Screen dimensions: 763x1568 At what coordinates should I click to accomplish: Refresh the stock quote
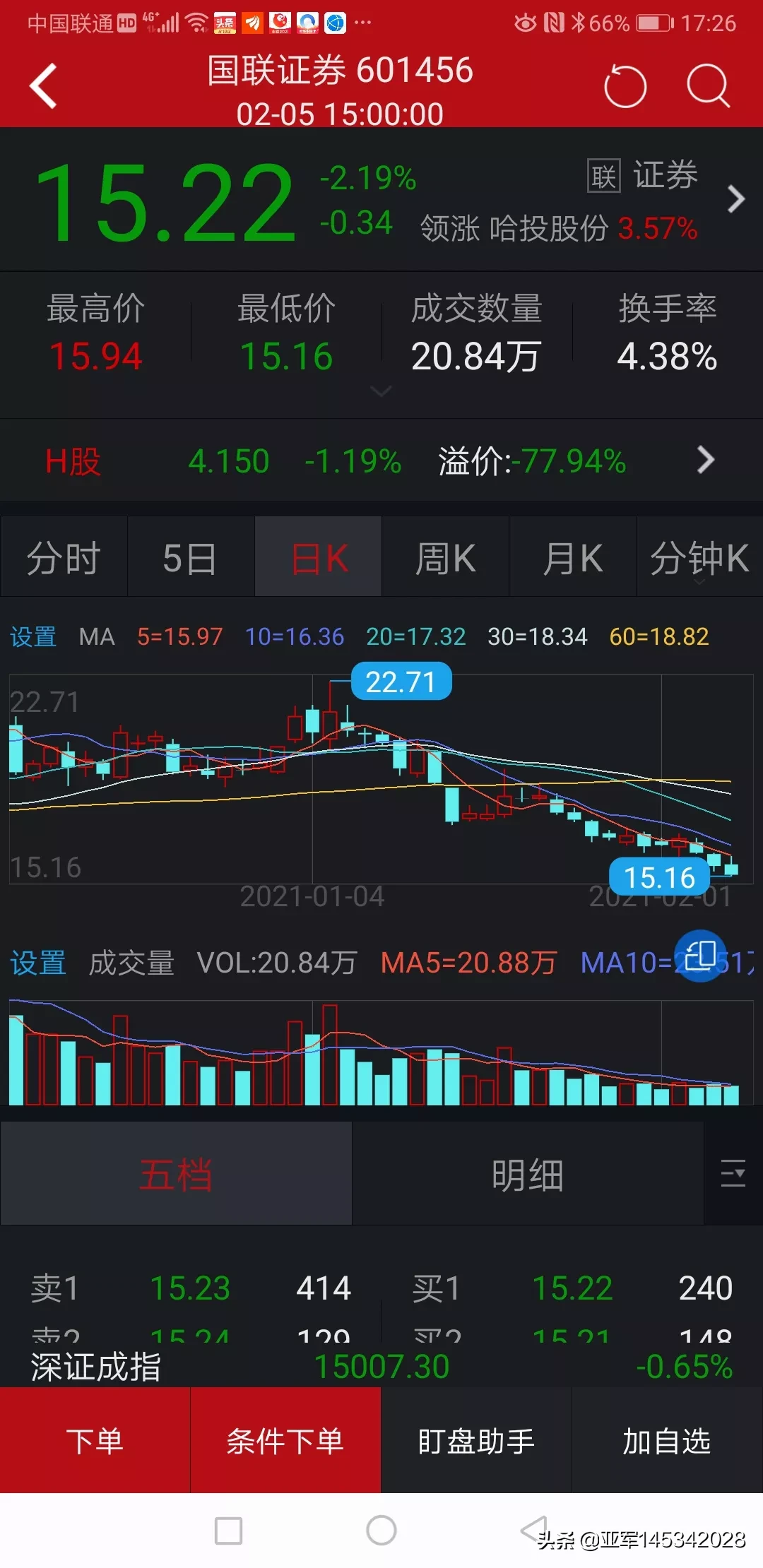point(625,87)
